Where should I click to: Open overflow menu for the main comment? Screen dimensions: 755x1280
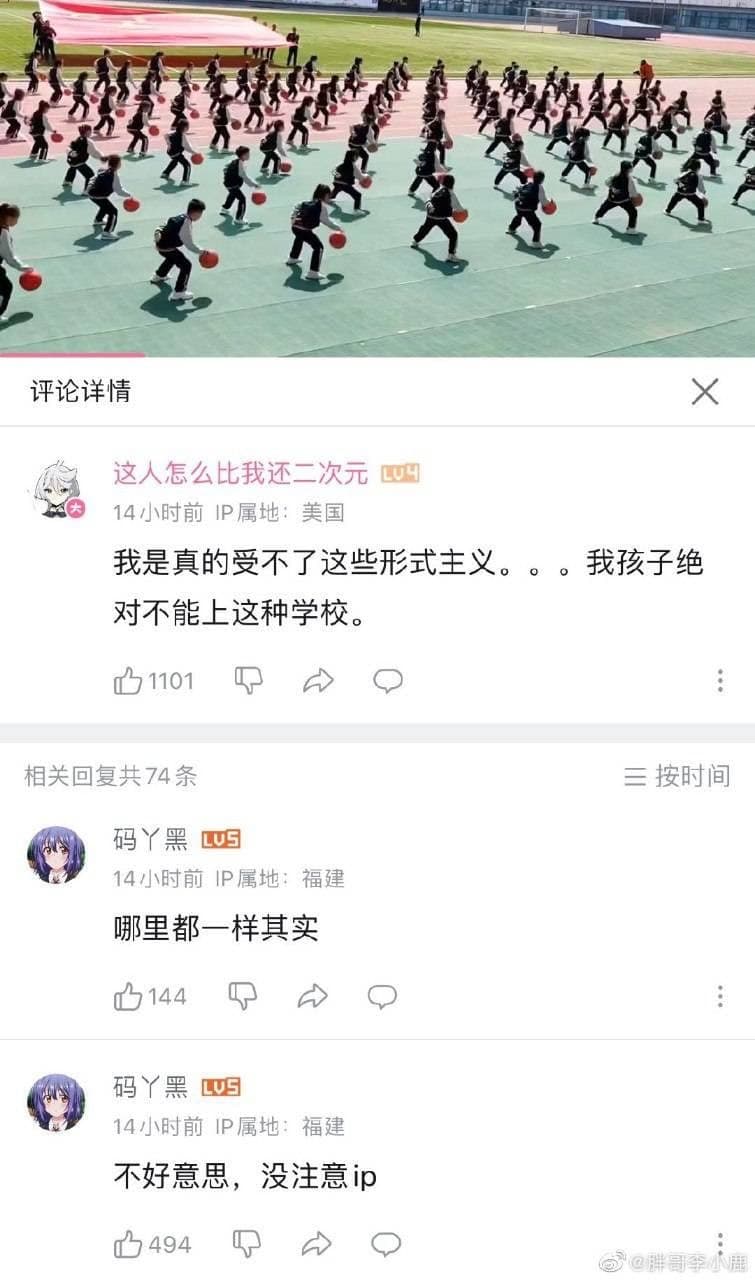(720, 681)
